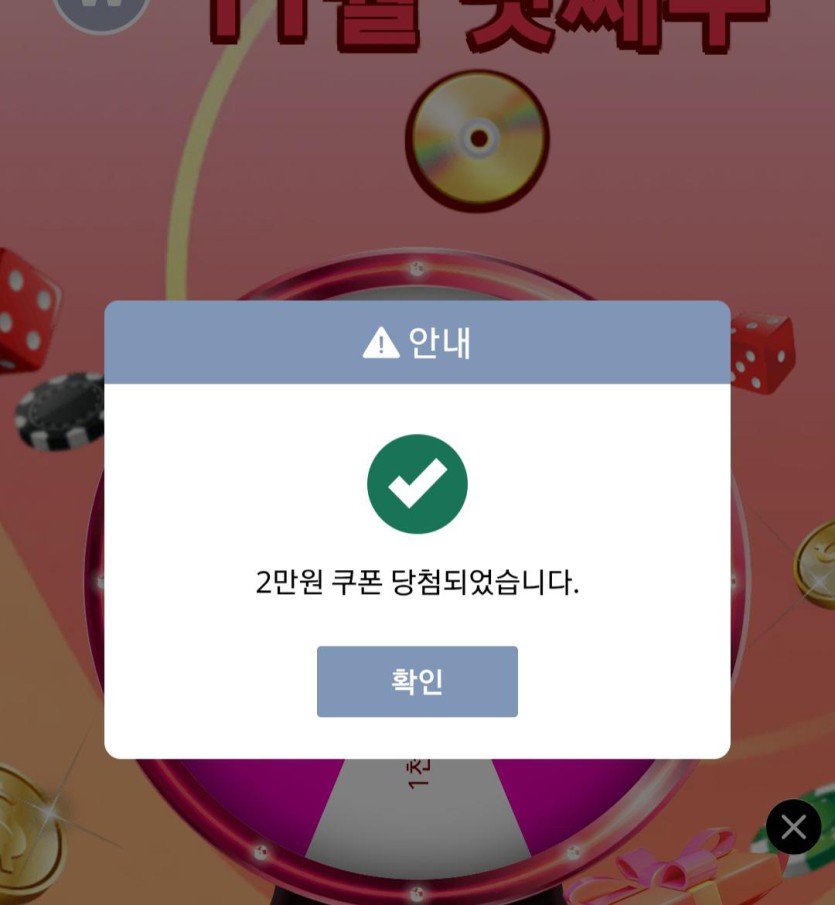This screenshot has width=835, height=905.
Task: Close the roulette event with the X
Action: pos(793,827)
